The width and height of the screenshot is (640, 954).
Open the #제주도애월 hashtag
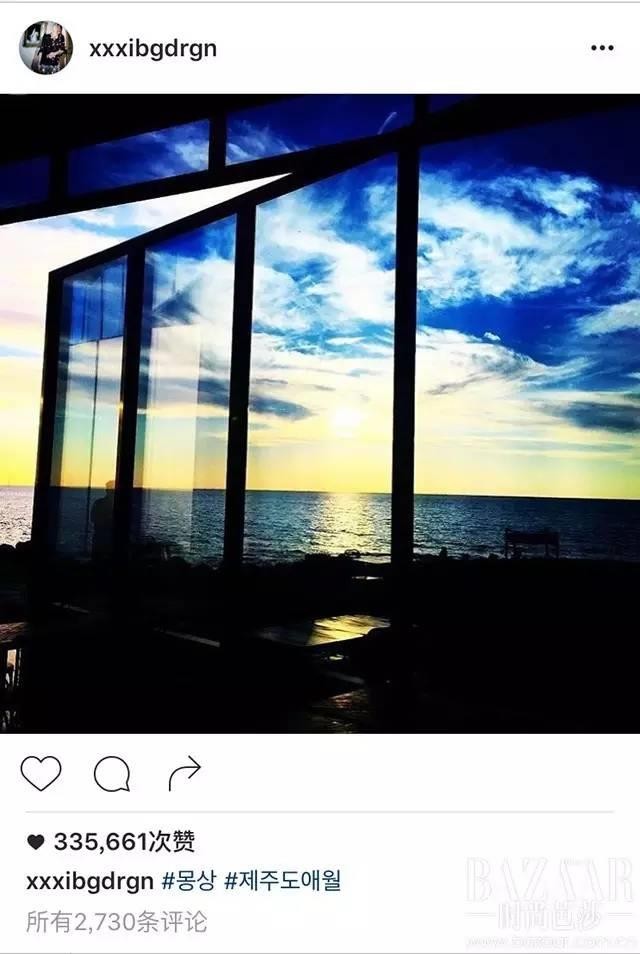point(283,881)
